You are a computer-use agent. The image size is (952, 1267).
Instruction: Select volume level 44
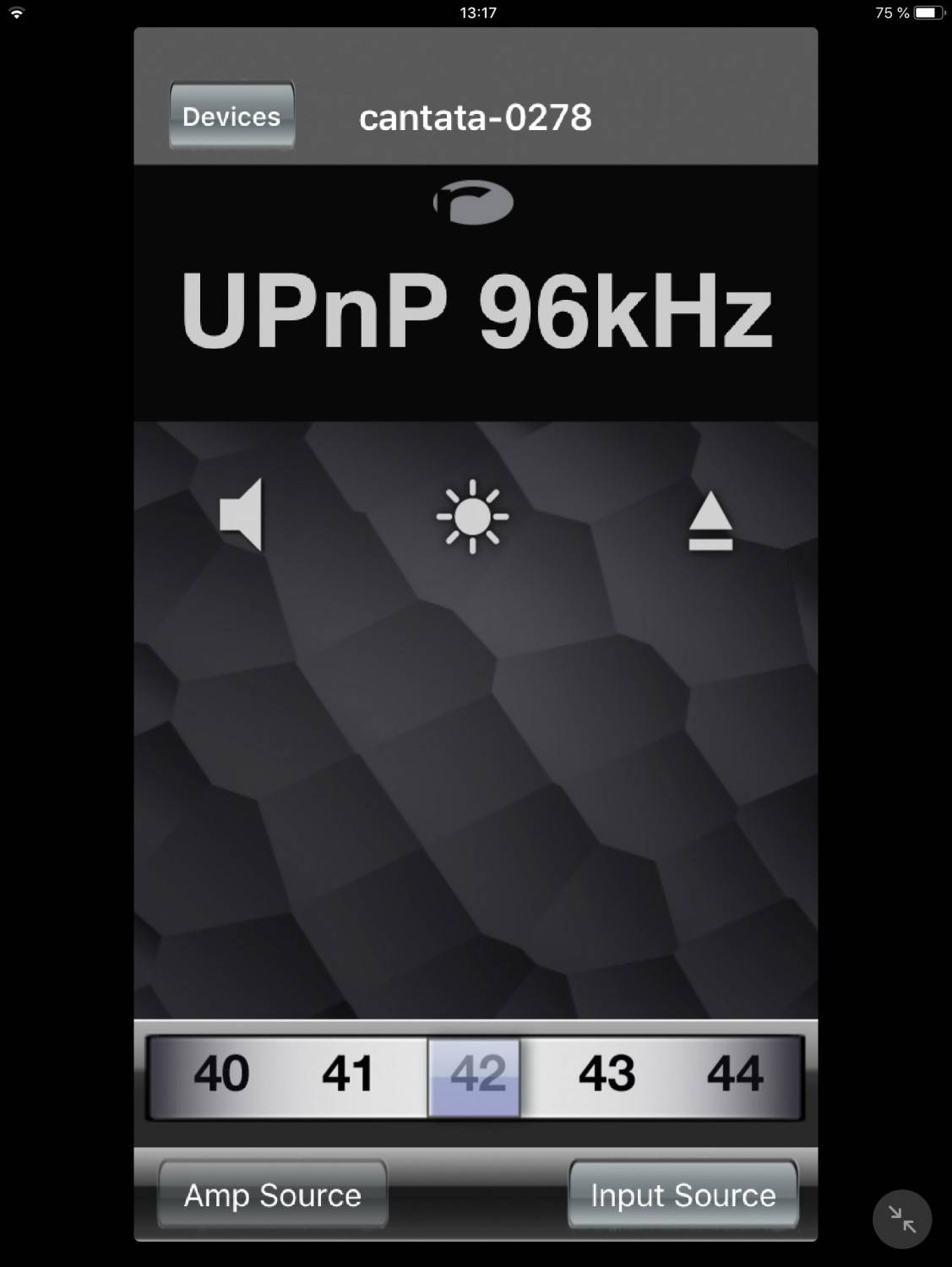coord(734,1074)
